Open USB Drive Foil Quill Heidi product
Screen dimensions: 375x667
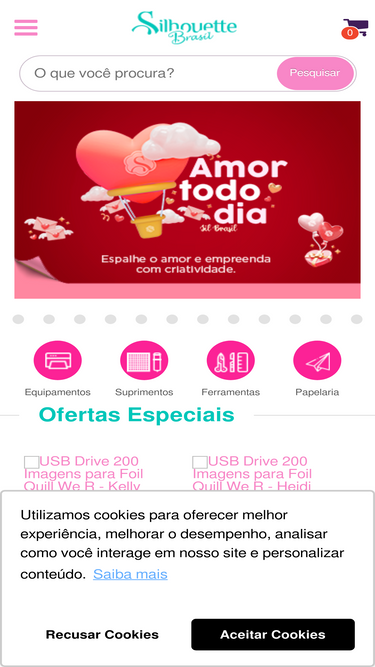tap(253, 473)
